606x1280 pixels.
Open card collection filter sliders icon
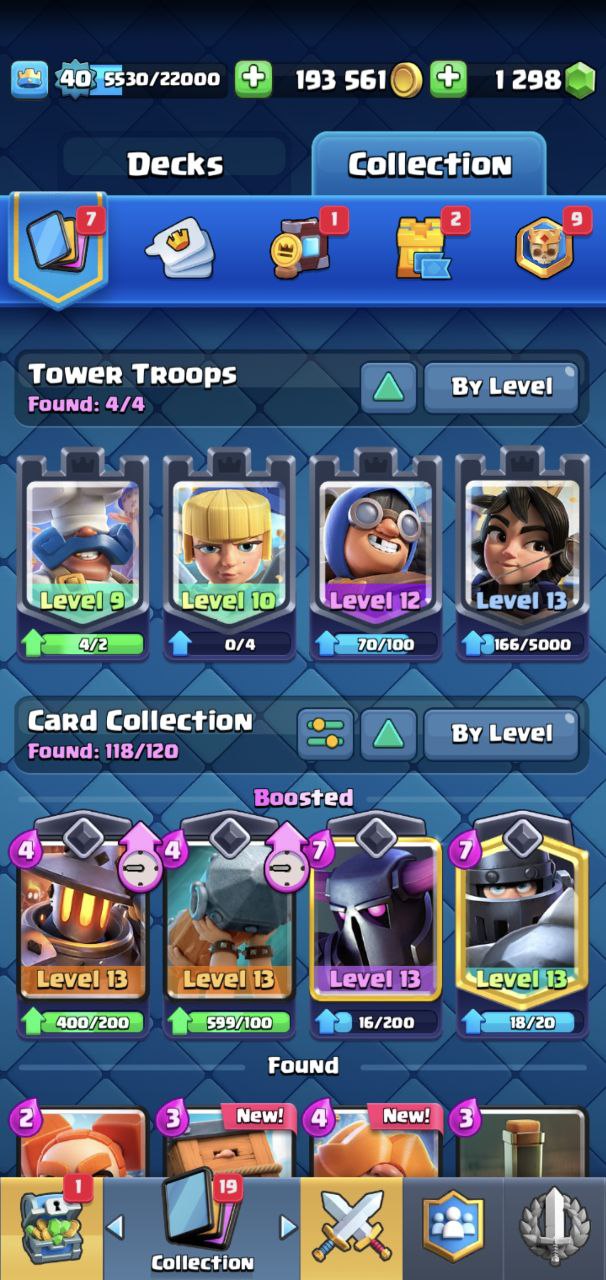pos(325,734)
